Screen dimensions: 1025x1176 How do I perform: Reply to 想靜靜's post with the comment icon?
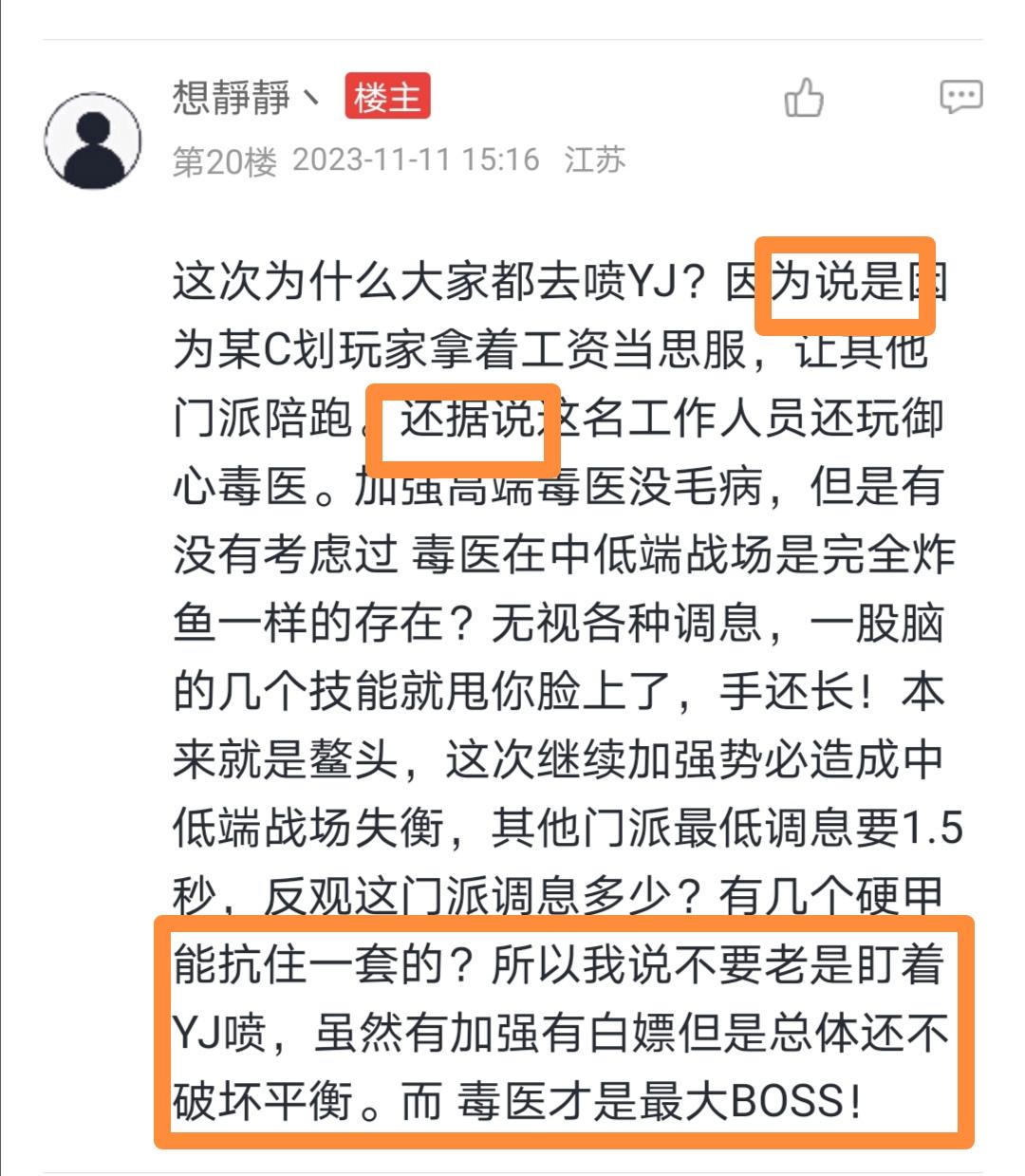coord(960,97)
